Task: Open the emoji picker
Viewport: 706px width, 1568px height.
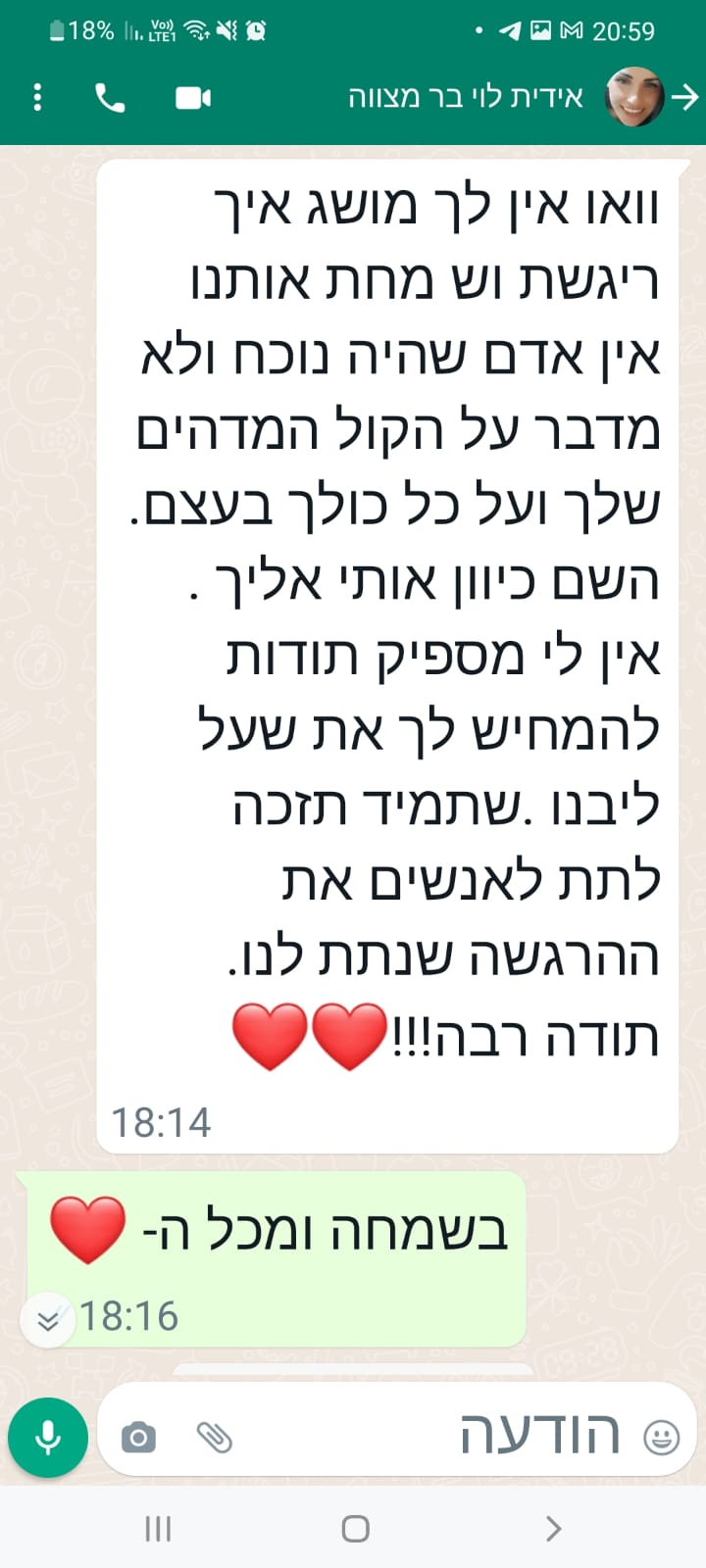Action: [x=661, y=1438]
